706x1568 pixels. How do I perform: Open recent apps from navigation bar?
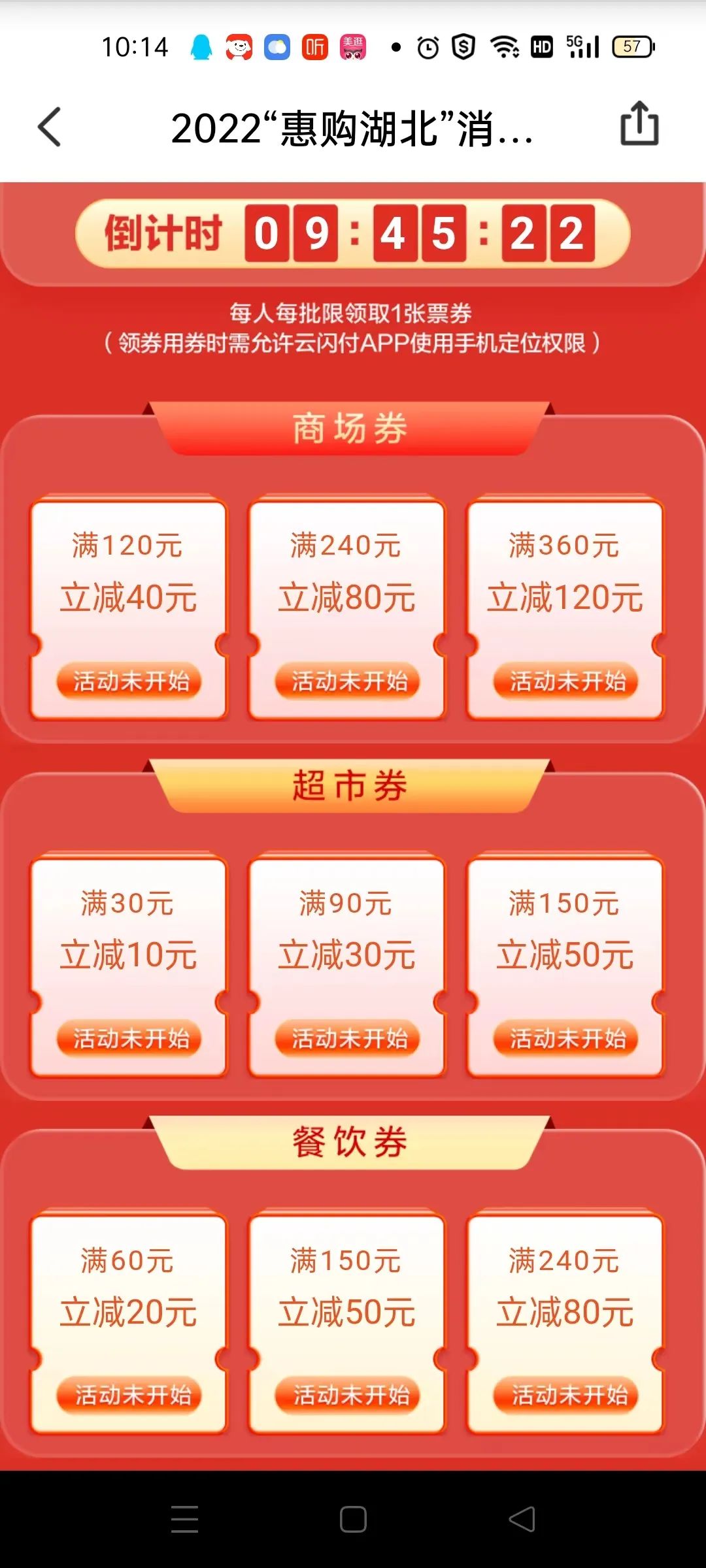point(184,1519)
